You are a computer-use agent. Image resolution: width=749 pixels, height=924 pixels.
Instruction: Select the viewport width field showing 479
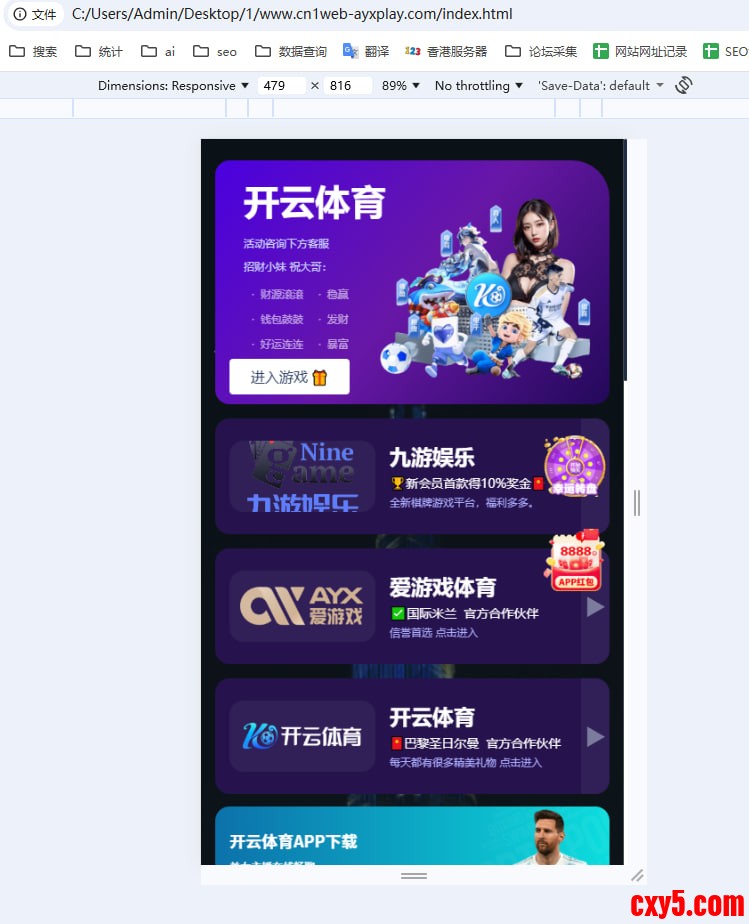click(x=281, y=86)
